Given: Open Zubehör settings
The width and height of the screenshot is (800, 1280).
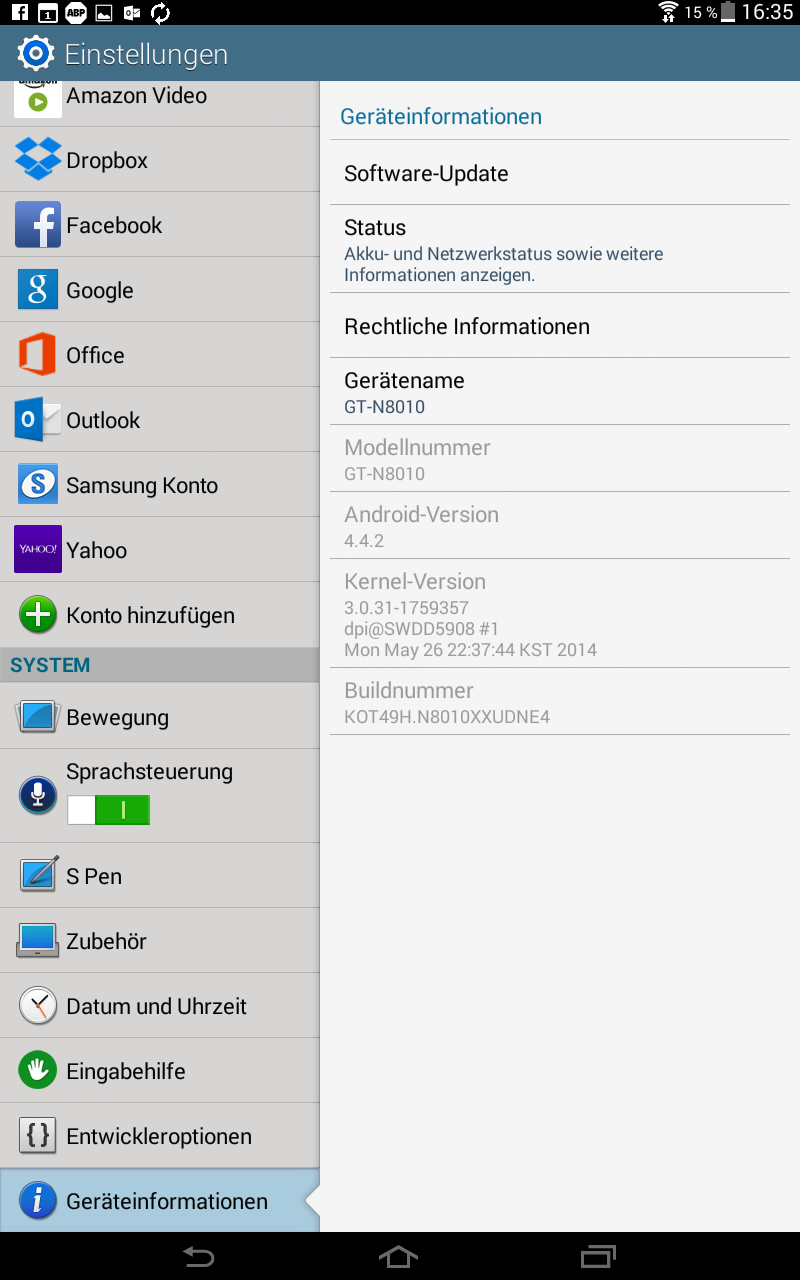Looking at the screenshot, I should pyautogui.click(x=160, y=941).
